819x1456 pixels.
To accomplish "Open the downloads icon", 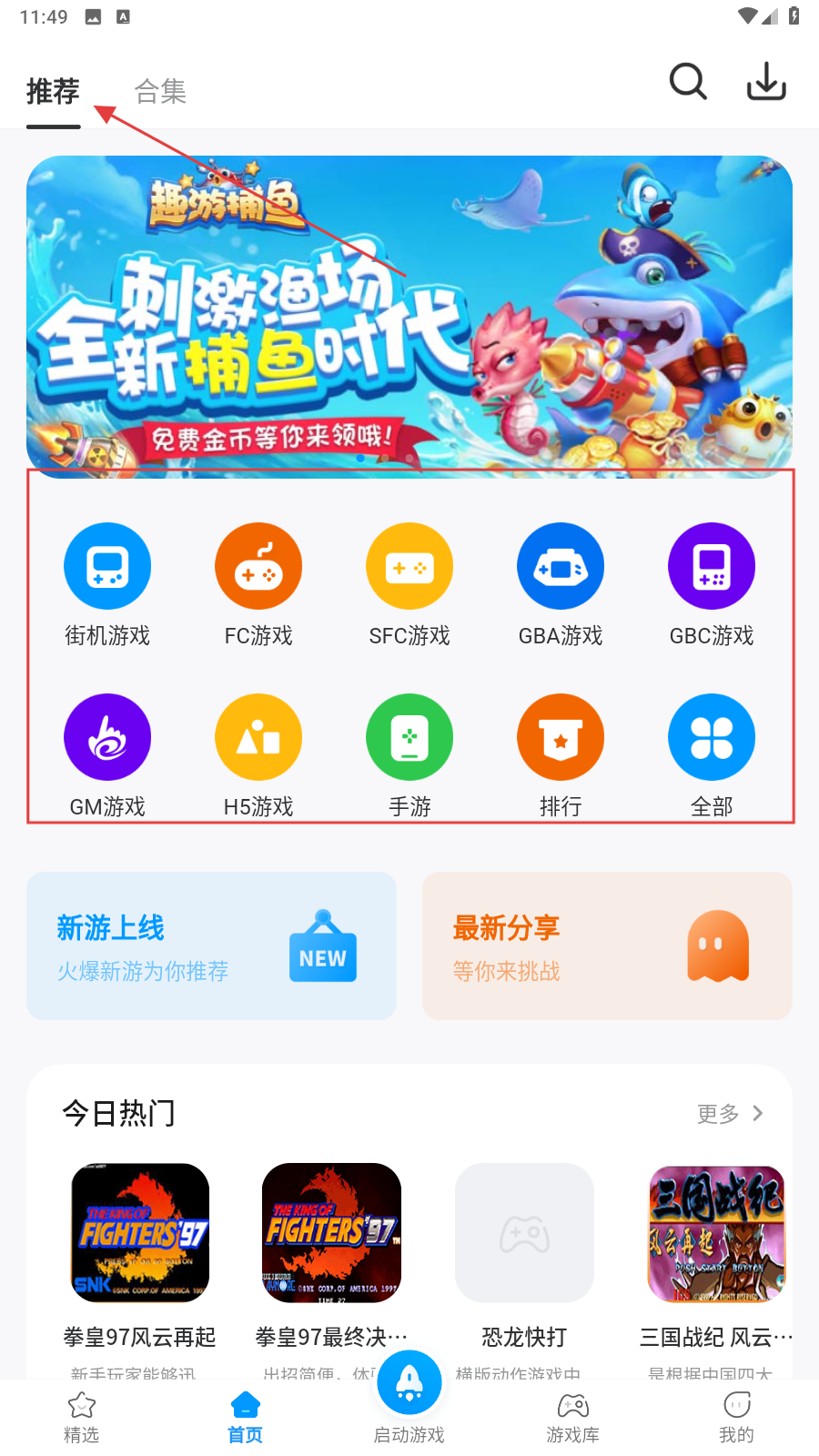I will 766,82.
